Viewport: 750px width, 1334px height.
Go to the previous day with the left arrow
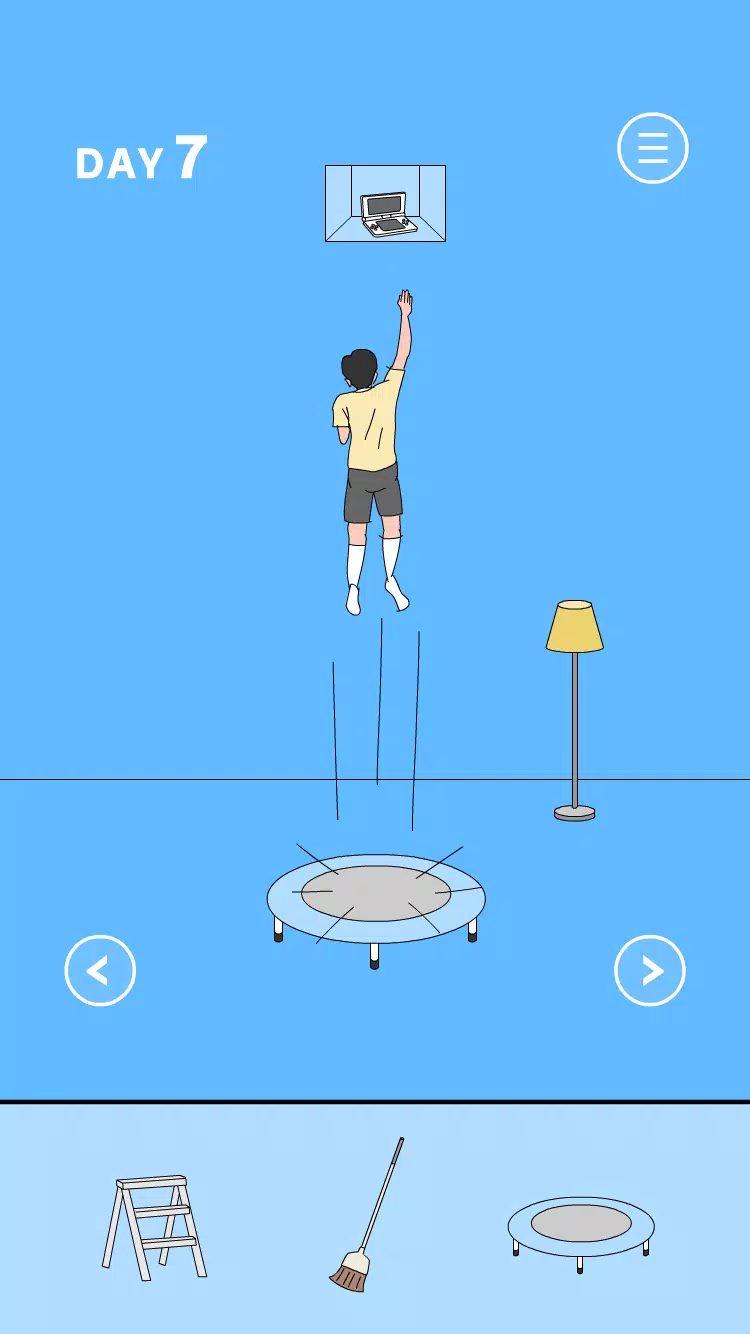click(x=100, y=970)
